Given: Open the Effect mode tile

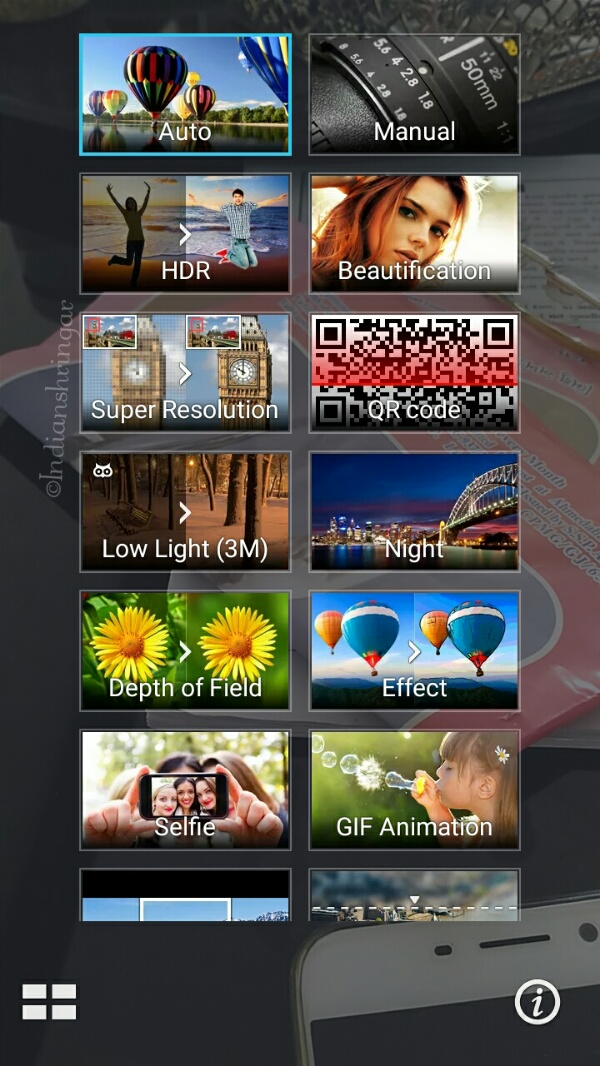Looking at the screenshot, I should coord(414,651).
